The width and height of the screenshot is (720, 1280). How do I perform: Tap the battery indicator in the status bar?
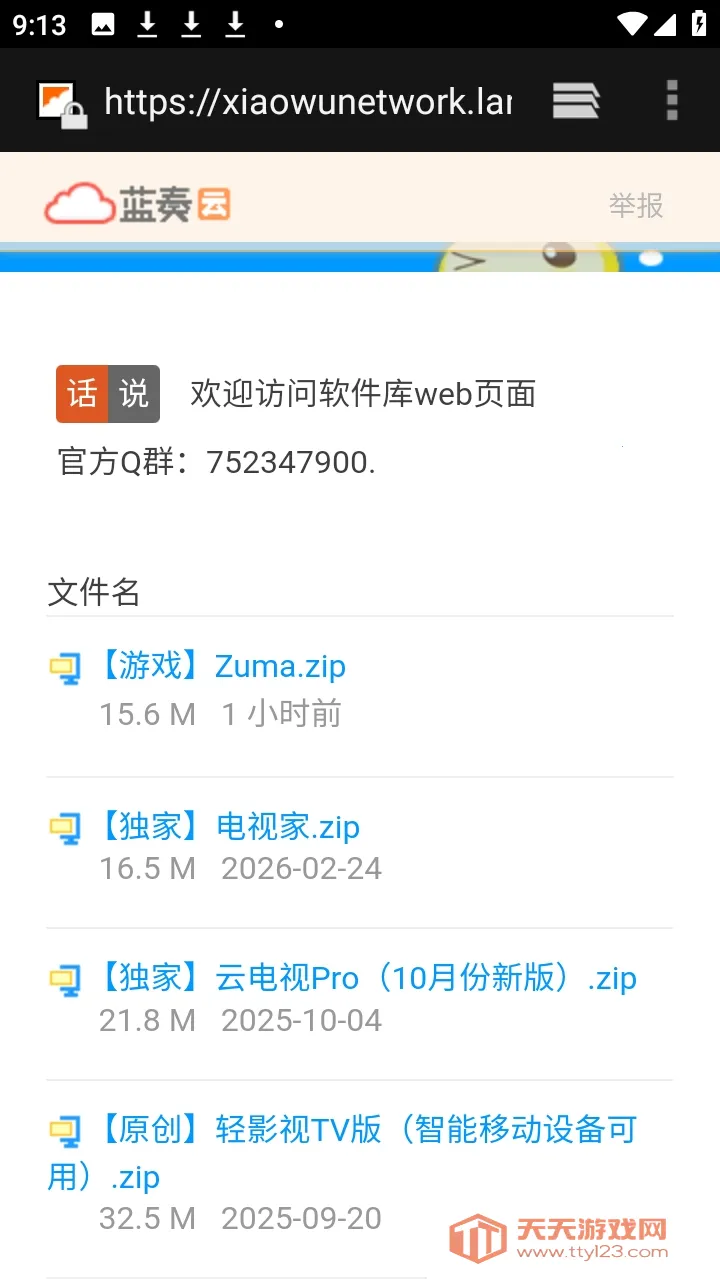pyautogui.click(x=700, y=22)
